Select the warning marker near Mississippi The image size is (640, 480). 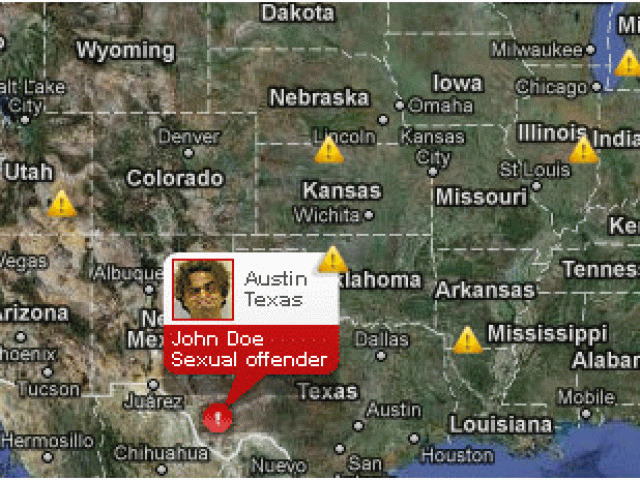pyautogui.click(x=467, y=341)
